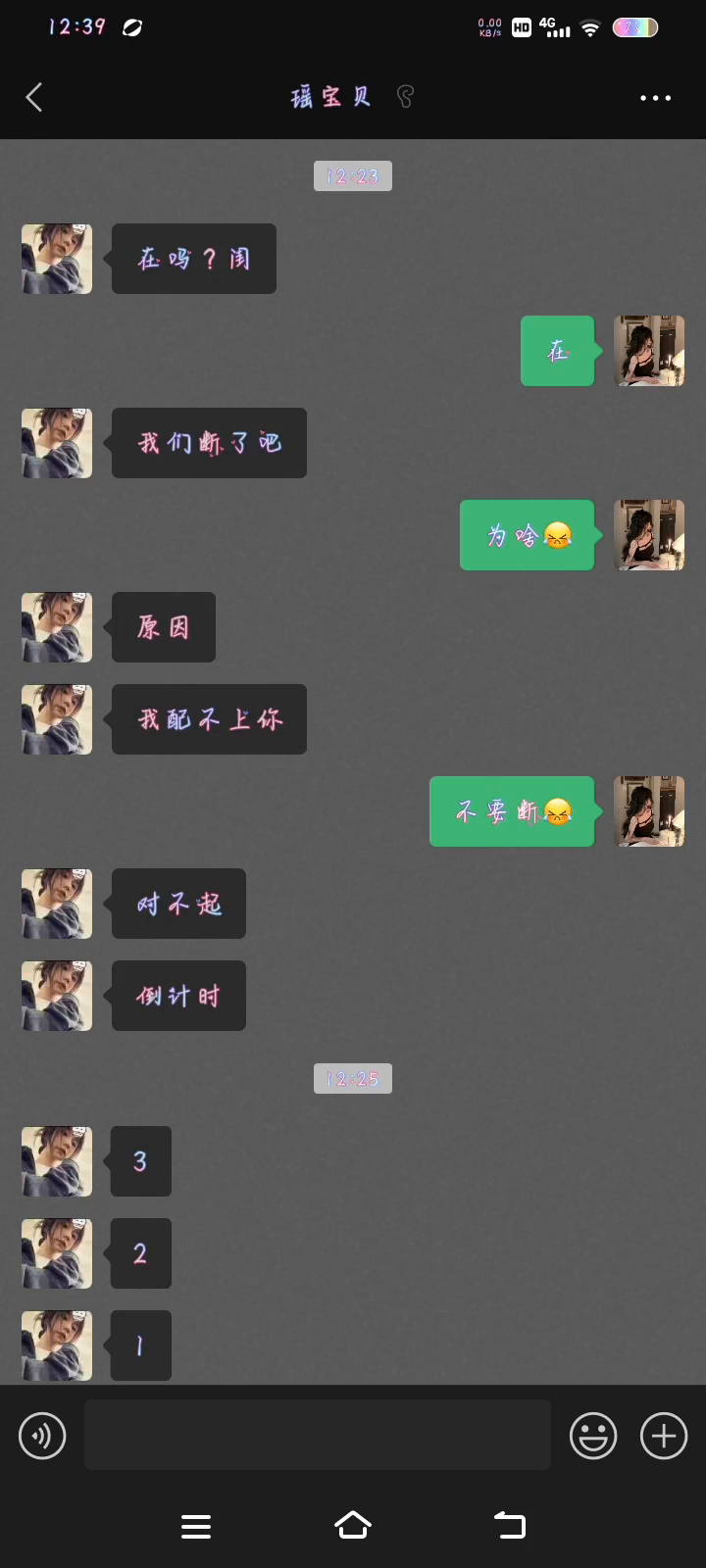Open my avatar beside "为啥" message
Image resolution: width=706 pixels, height=1568 pixels.
[x=648, y=535]
